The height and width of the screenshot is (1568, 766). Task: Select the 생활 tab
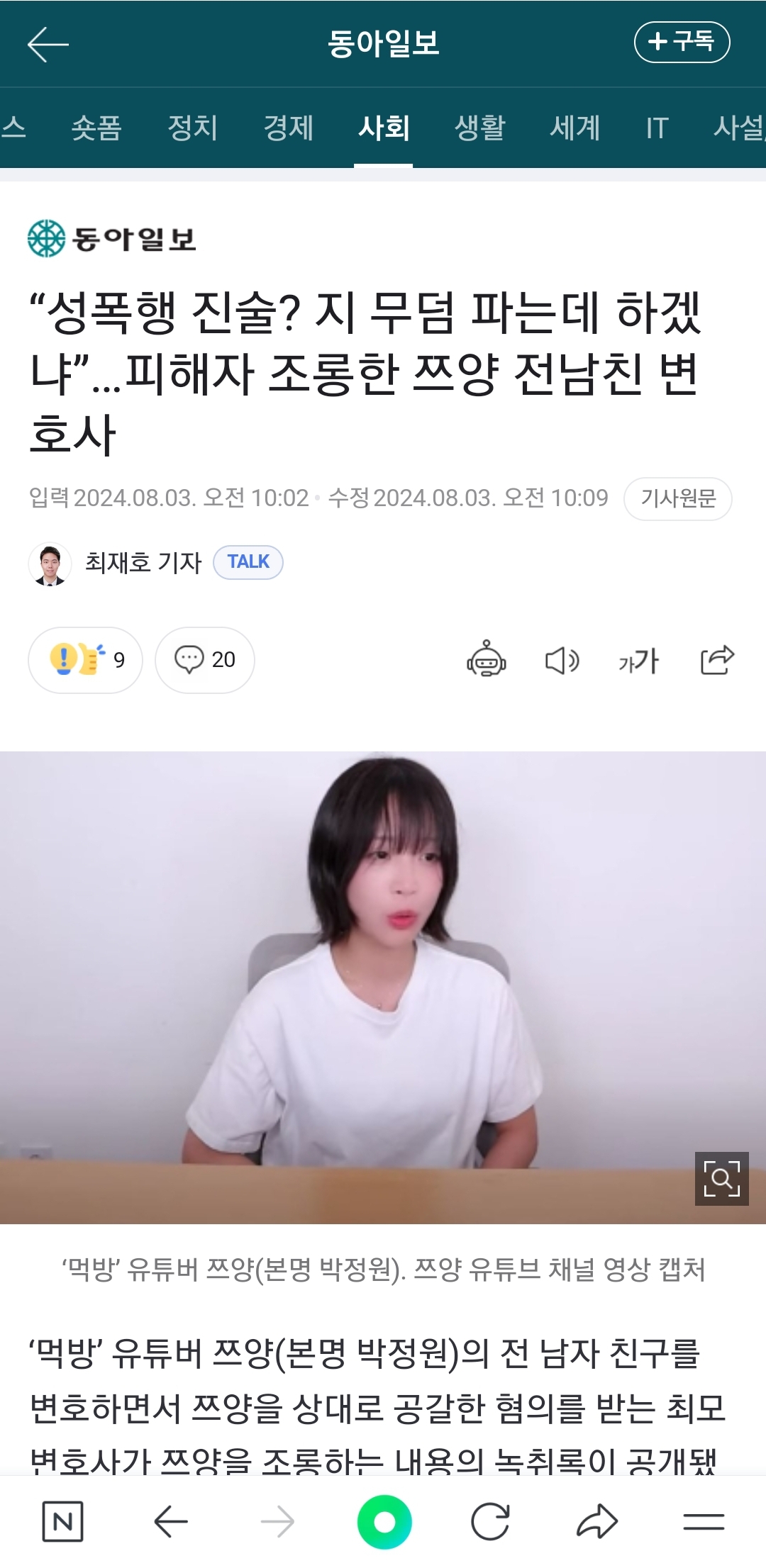point(479,128)
